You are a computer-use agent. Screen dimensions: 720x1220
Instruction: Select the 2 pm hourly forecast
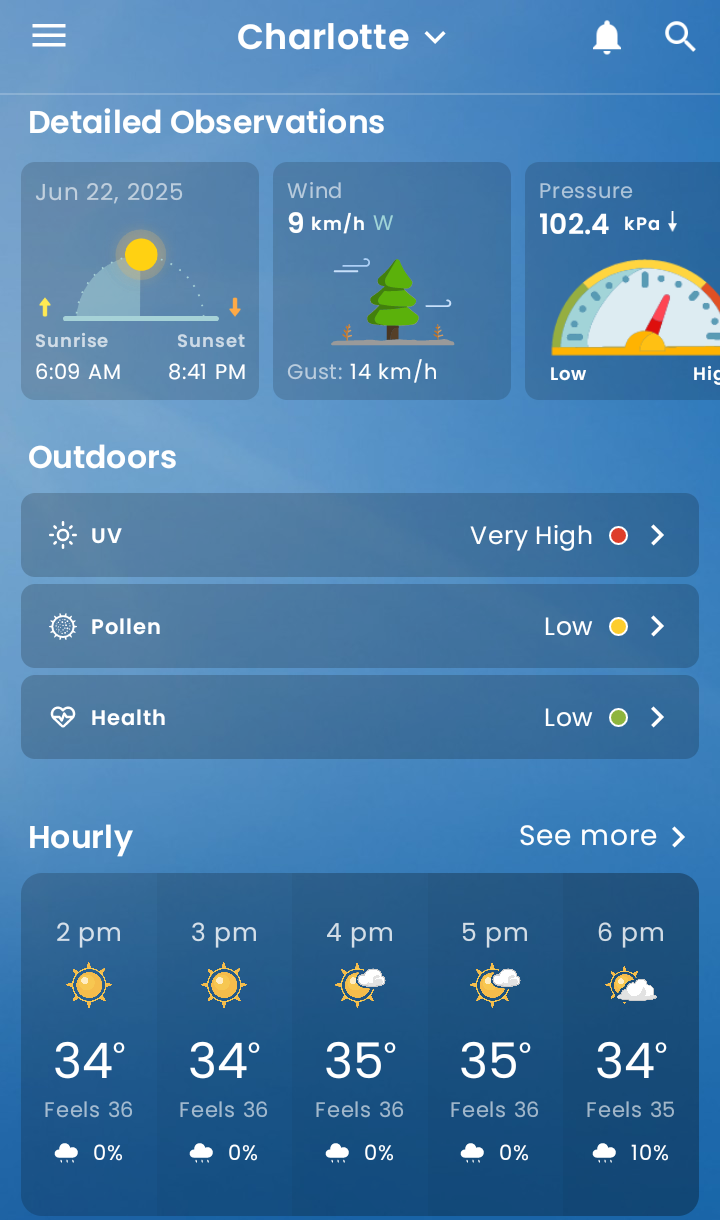point(89,1044)
